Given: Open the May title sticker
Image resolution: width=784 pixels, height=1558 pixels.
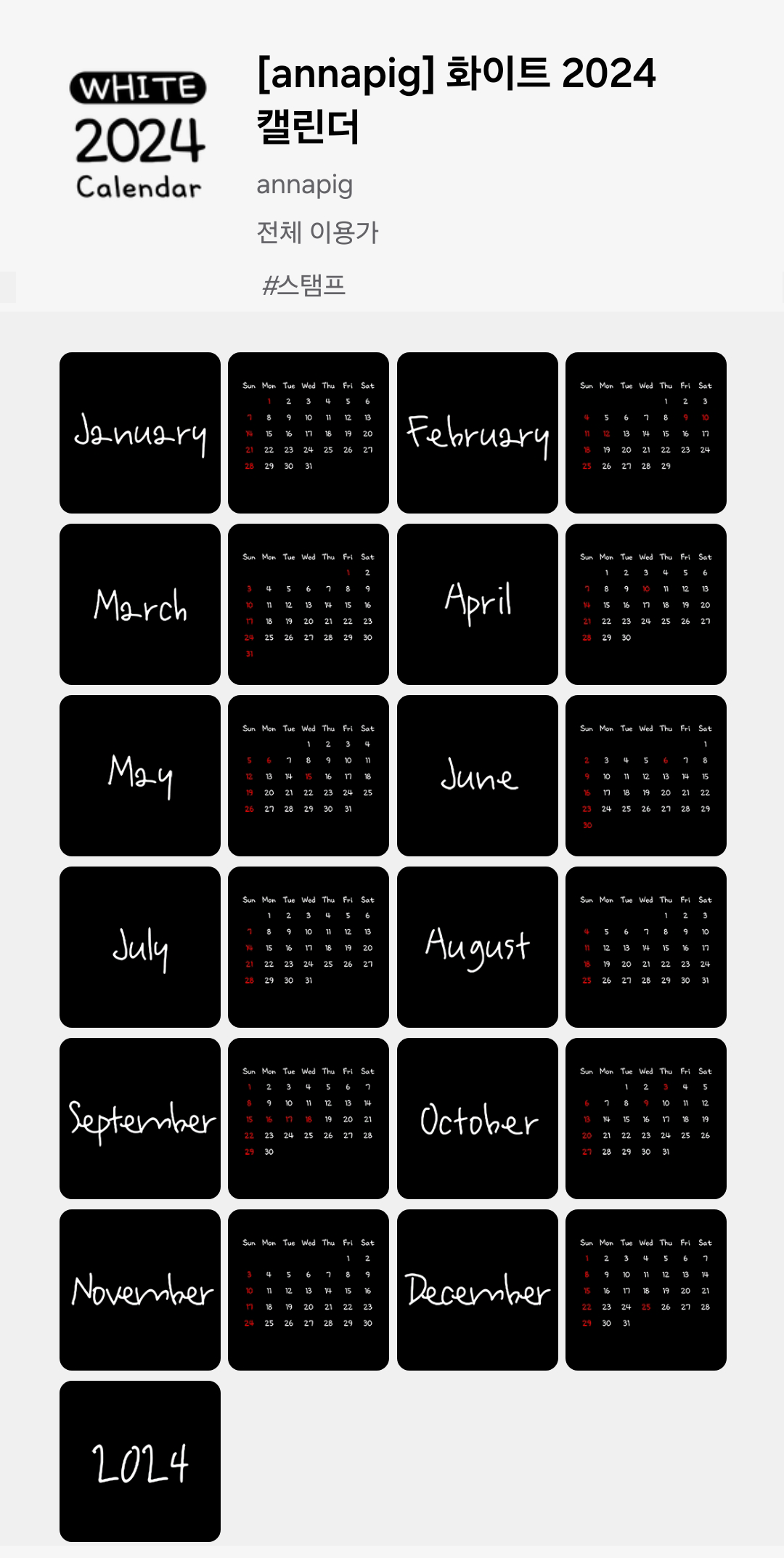Looking at the screenshot, I should pyautogui.click(x=140, y=776).
